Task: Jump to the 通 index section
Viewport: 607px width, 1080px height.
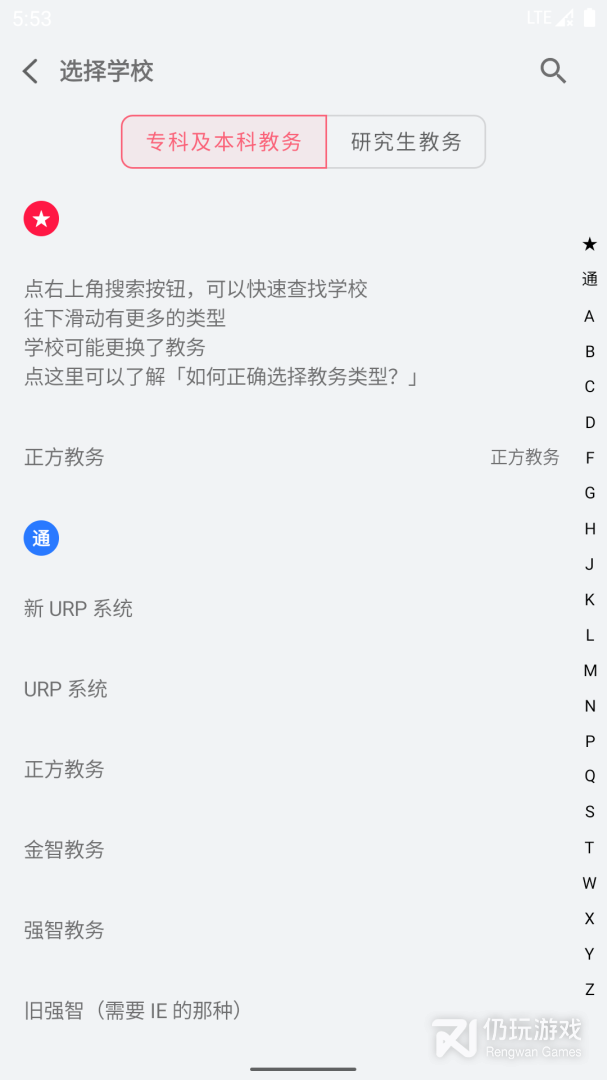Action: coord(589,280)
